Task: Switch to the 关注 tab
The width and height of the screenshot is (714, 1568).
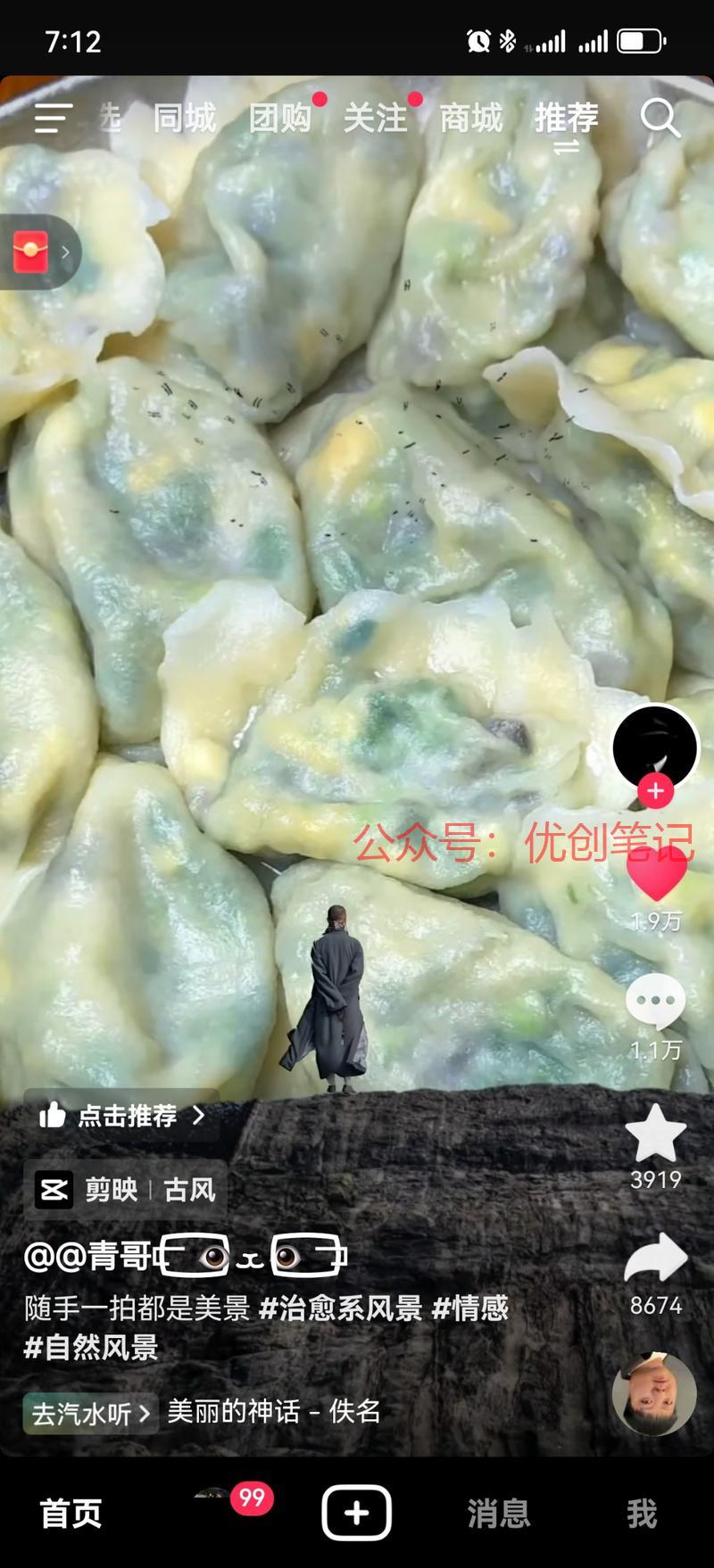Action: [375, 118]
